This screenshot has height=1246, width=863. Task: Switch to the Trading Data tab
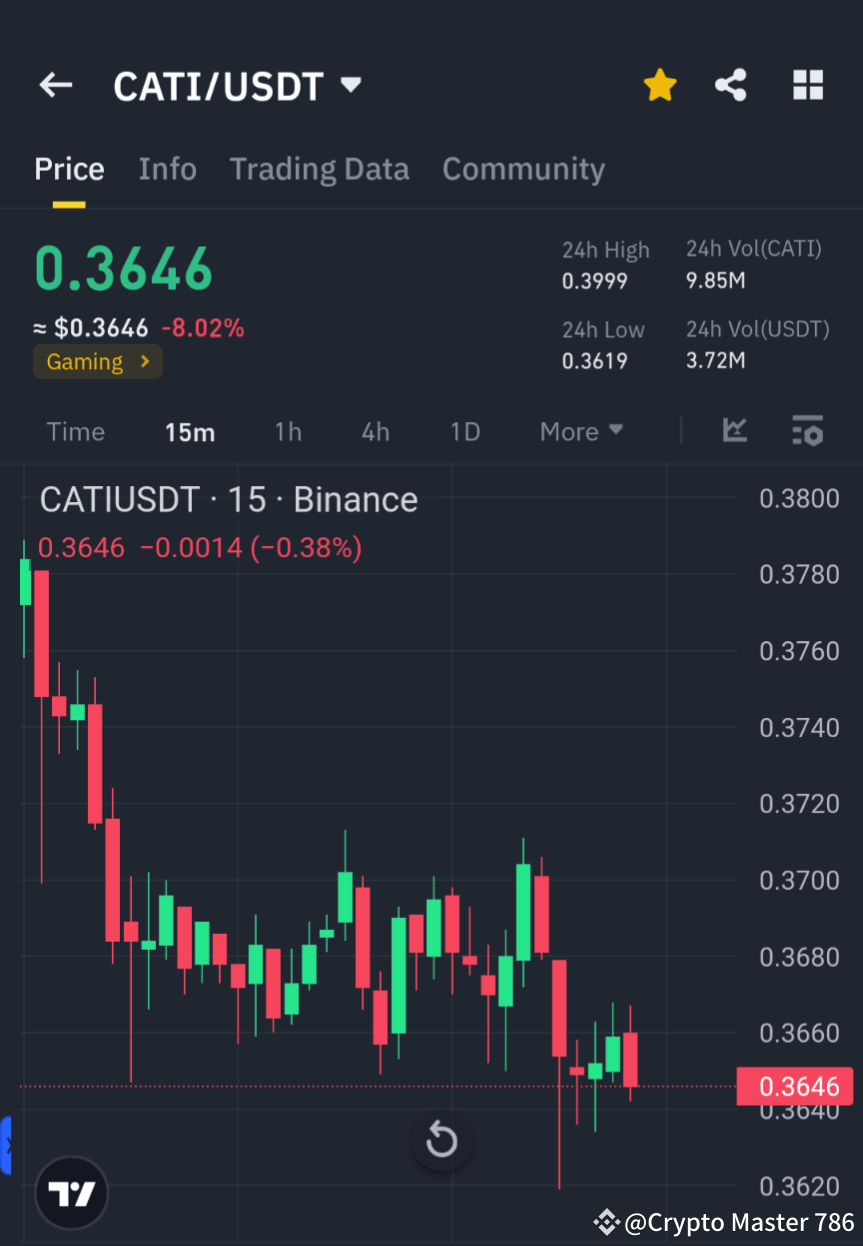click(319, 168)
